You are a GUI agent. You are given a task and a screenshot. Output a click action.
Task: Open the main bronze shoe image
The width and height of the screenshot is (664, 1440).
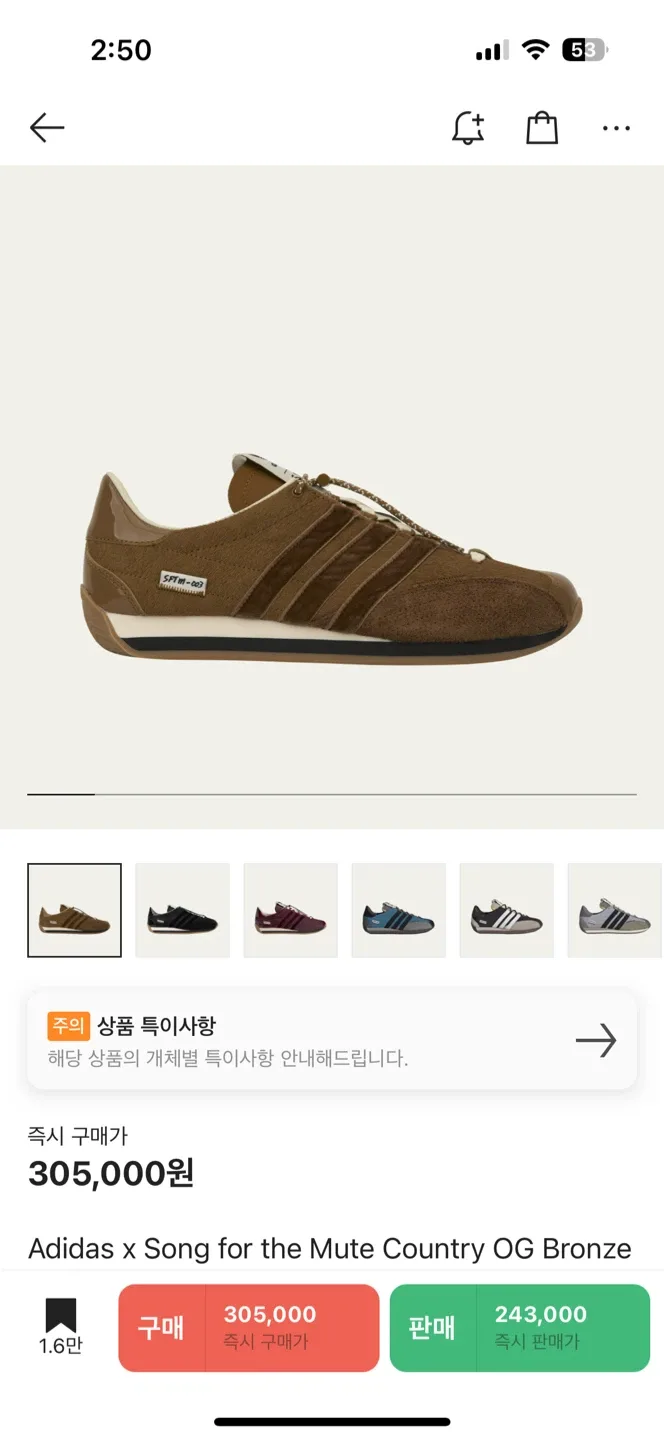[x=332, y=560]
